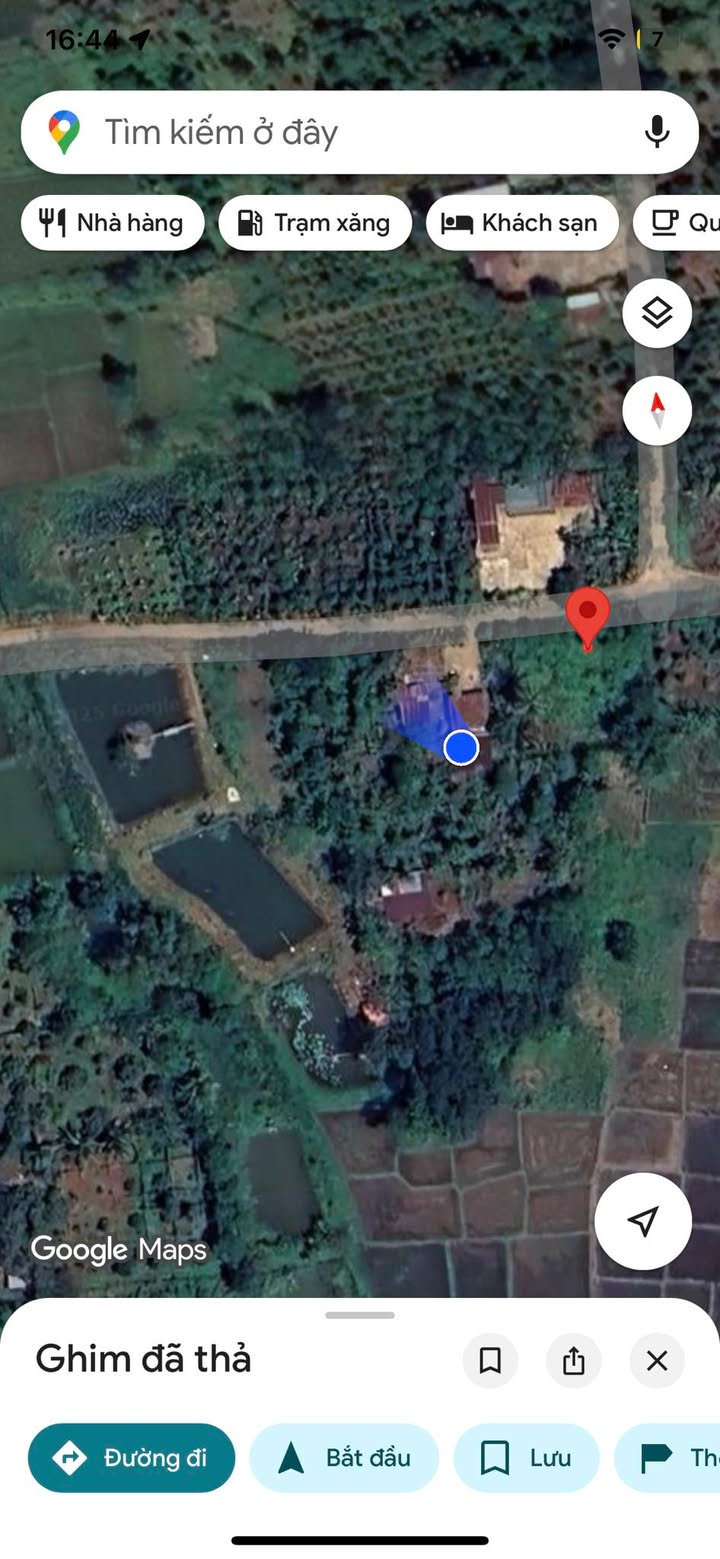Close the Ghim đã thả panel
This screenshot has height=1559, width=720.
(657, 1360)
